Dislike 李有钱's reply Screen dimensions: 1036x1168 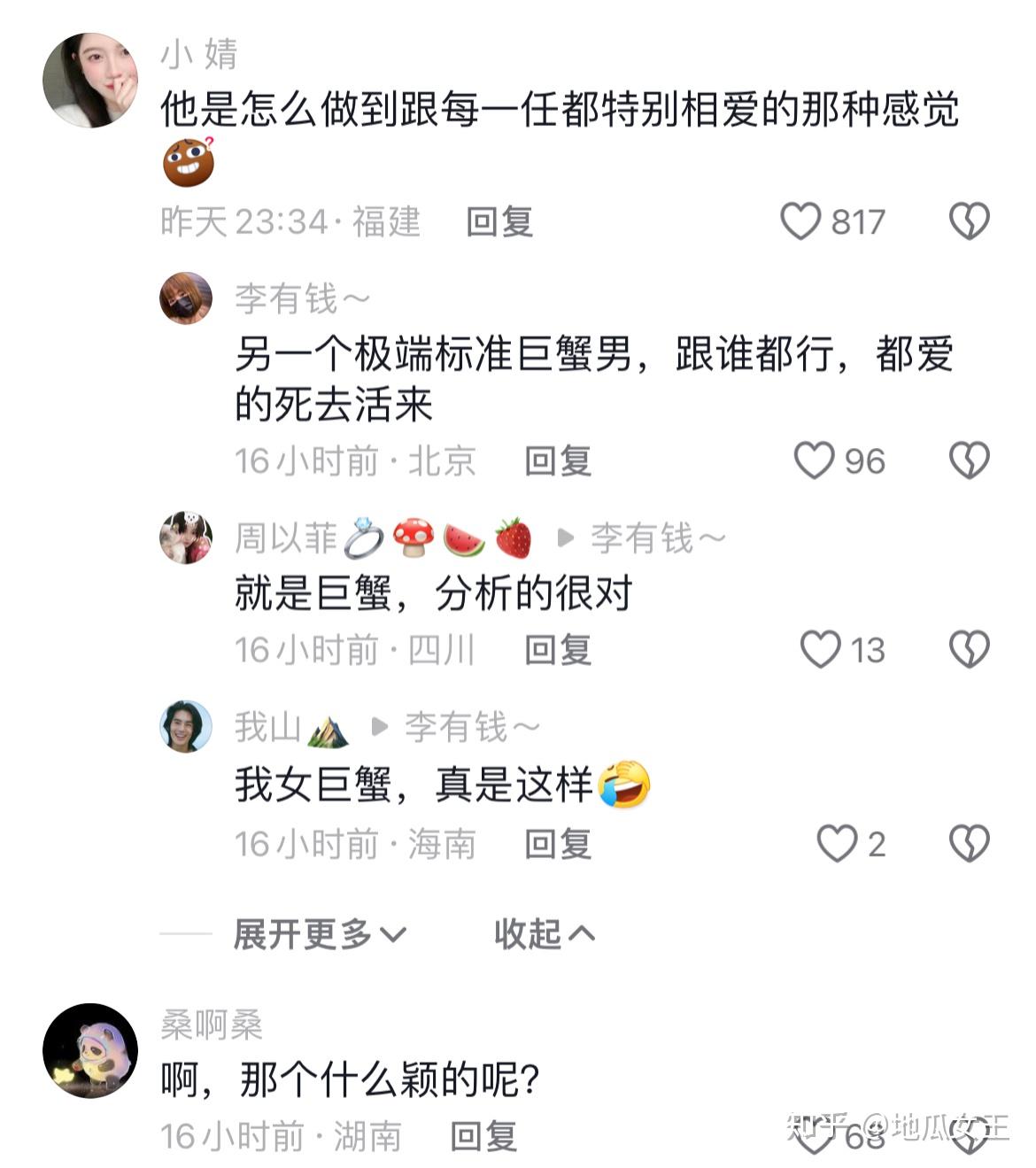click(x=970, y=460)
